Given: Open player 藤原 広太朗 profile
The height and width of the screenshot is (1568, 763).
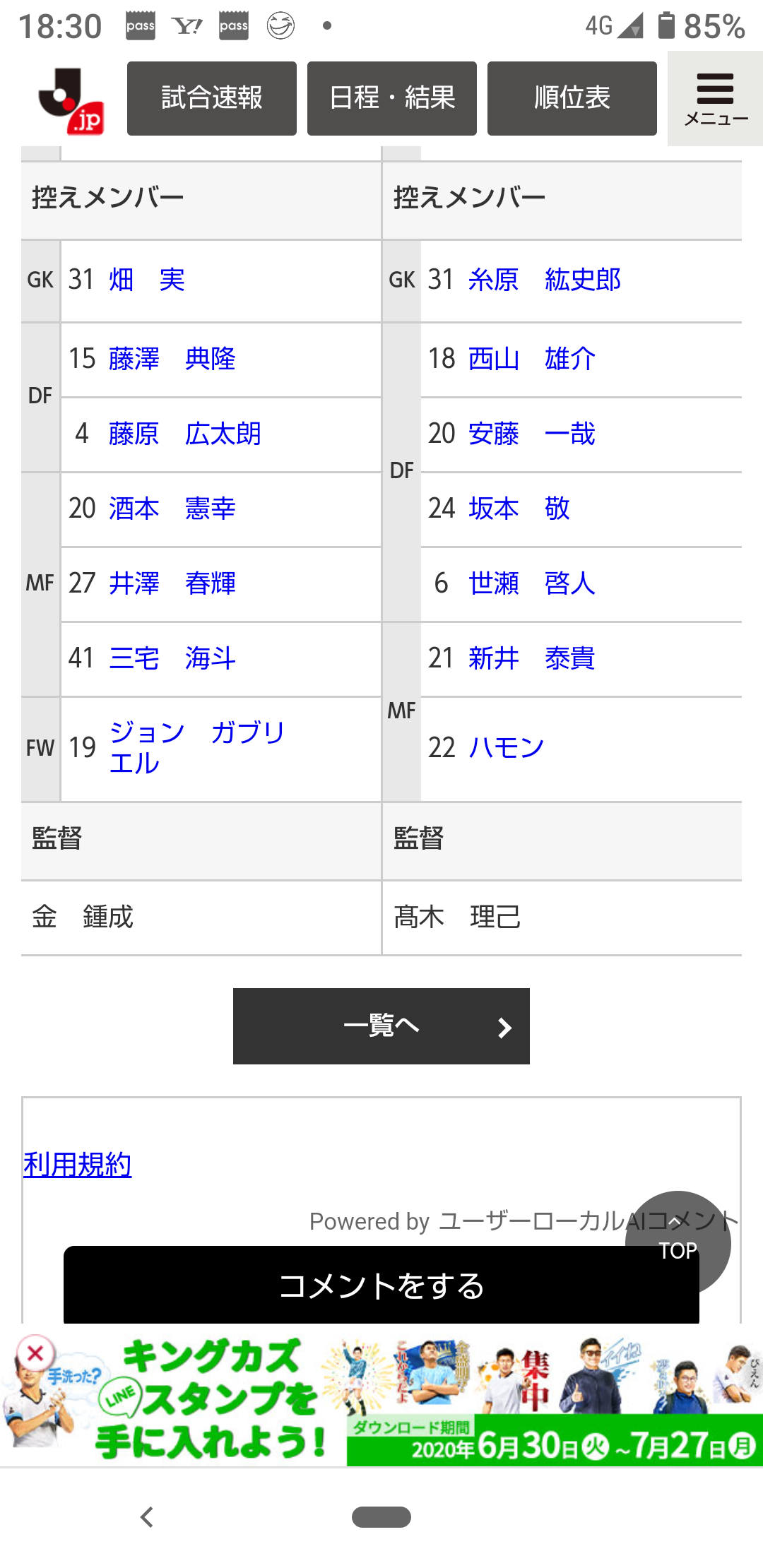Looking at the screenshot, I should pyautogui.click(x=185, y=434).
